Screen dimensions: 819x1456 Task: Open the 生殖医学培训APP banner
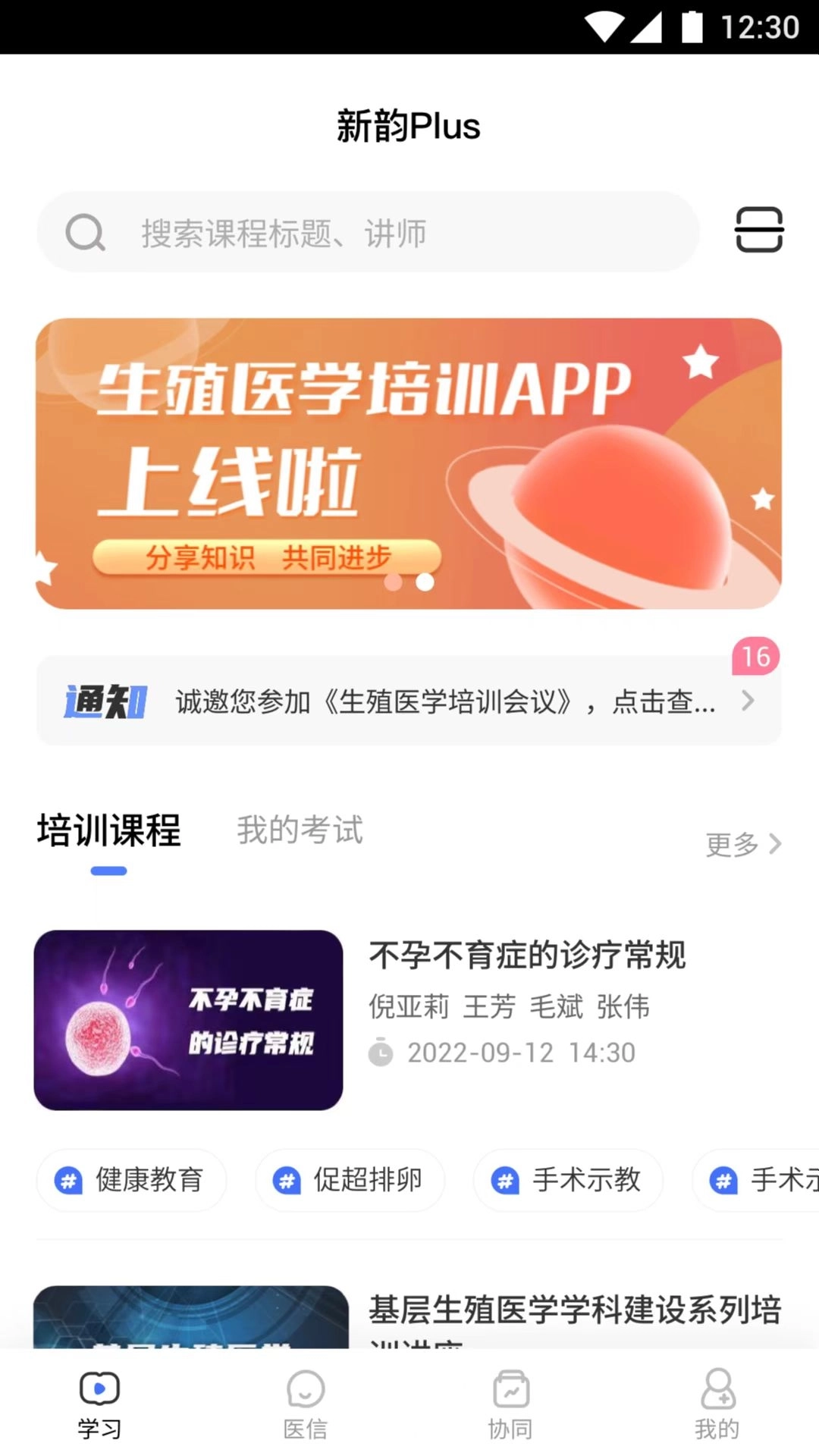click(408, 463)
